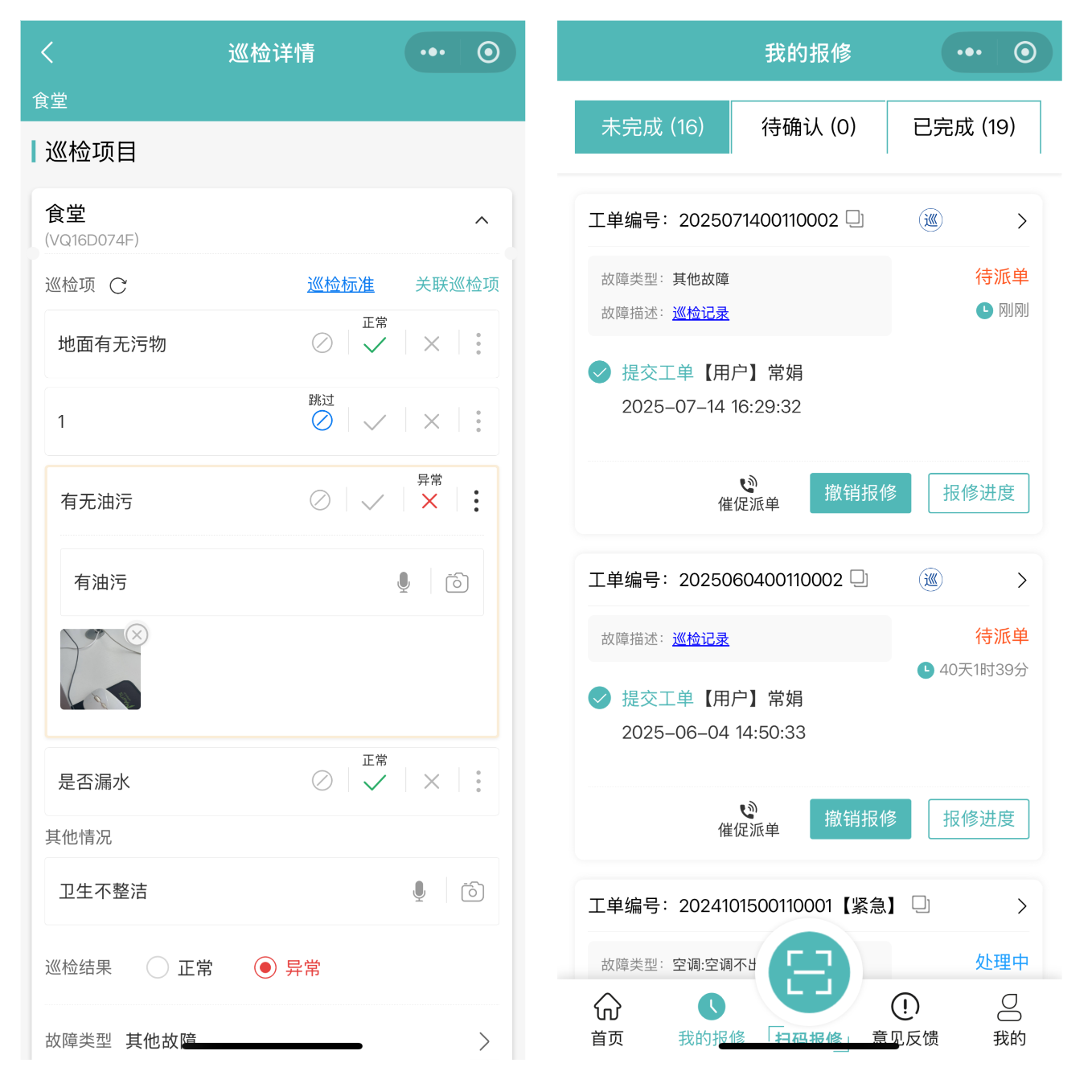Remove the attached photo under 有油污
Image resolution: width=1092 pixels, height=1092 pixels.
pyautogui.click(x=138, y=634)
